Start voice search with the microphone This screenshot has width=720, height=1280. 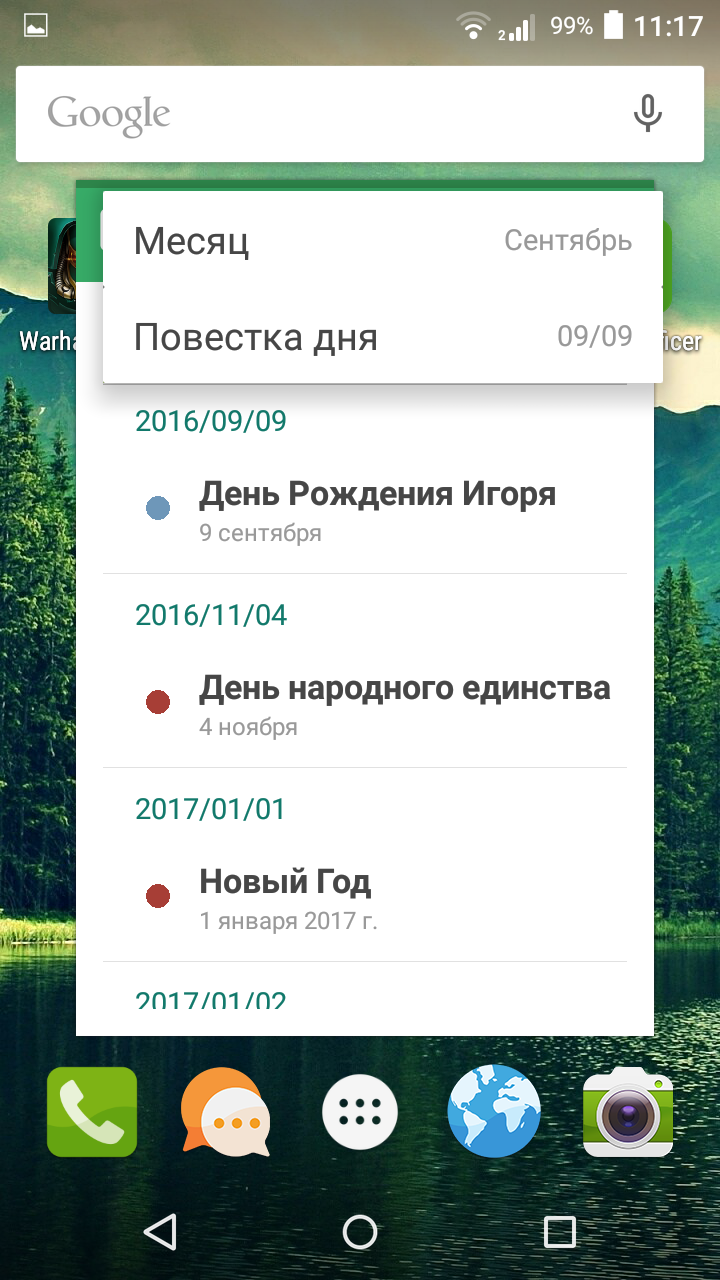(648, 114)
